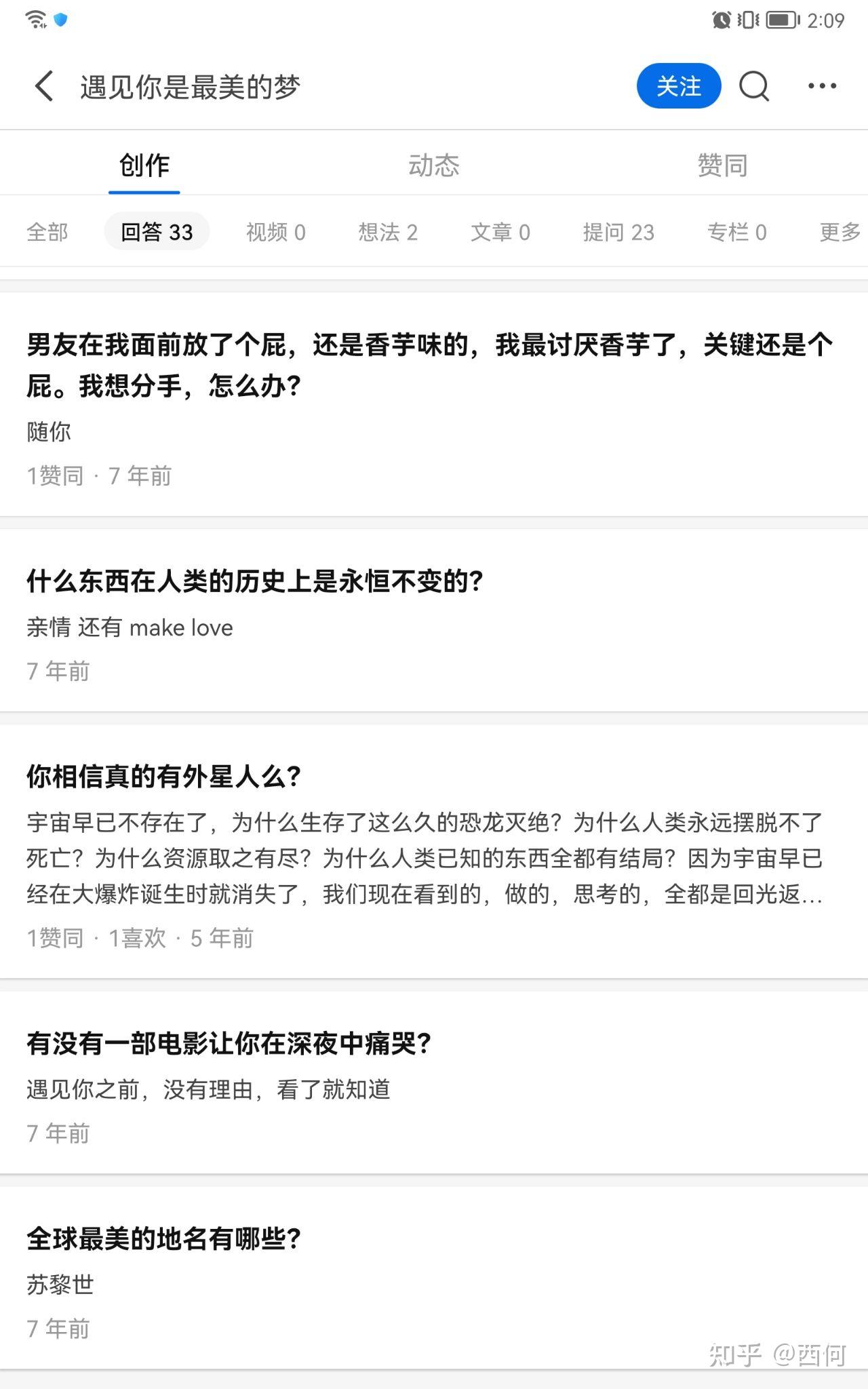This screenshot has height=1389, width=868.
Task: Go back using the arrow icon
Action: tap(45, 86)
